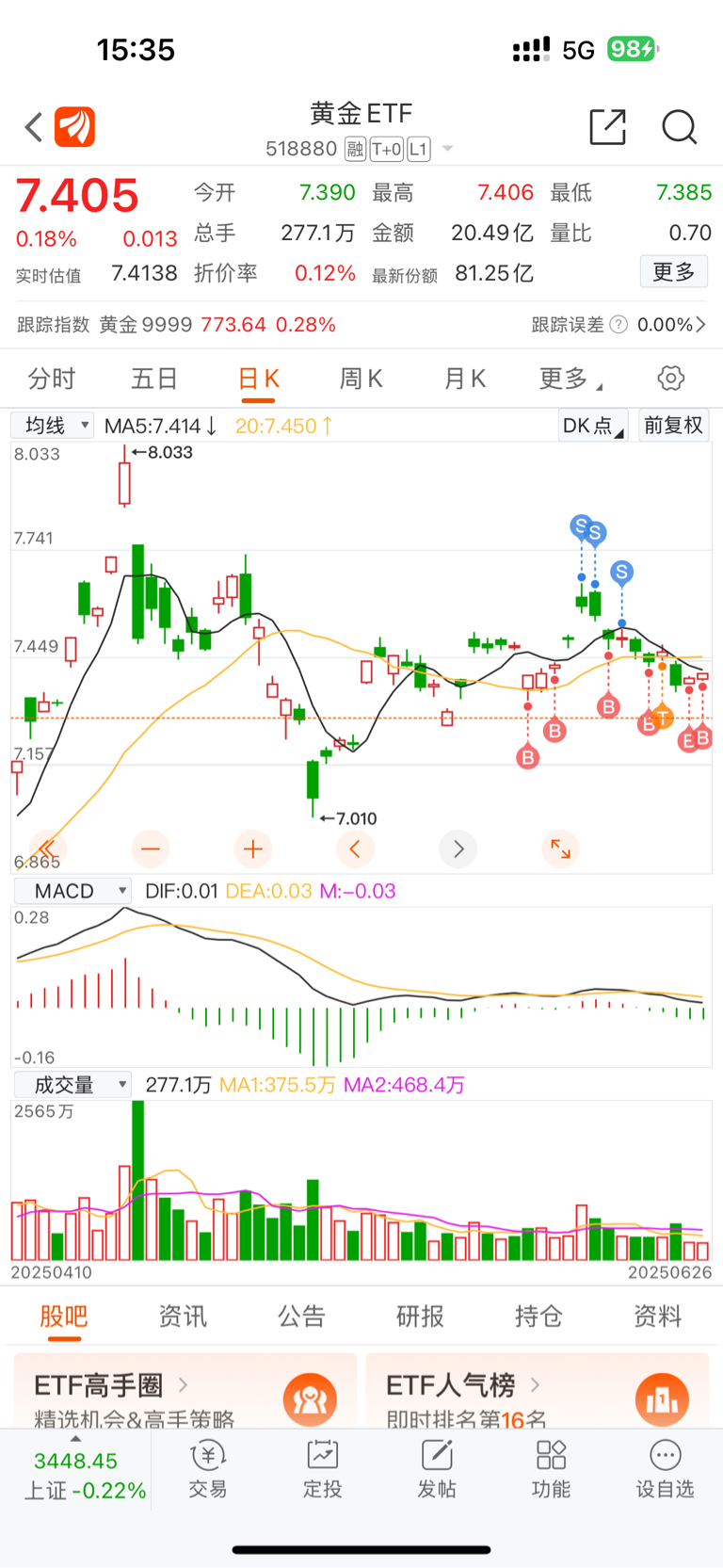
Task: Go back with the top-left arrow
Action: [34, 127]
